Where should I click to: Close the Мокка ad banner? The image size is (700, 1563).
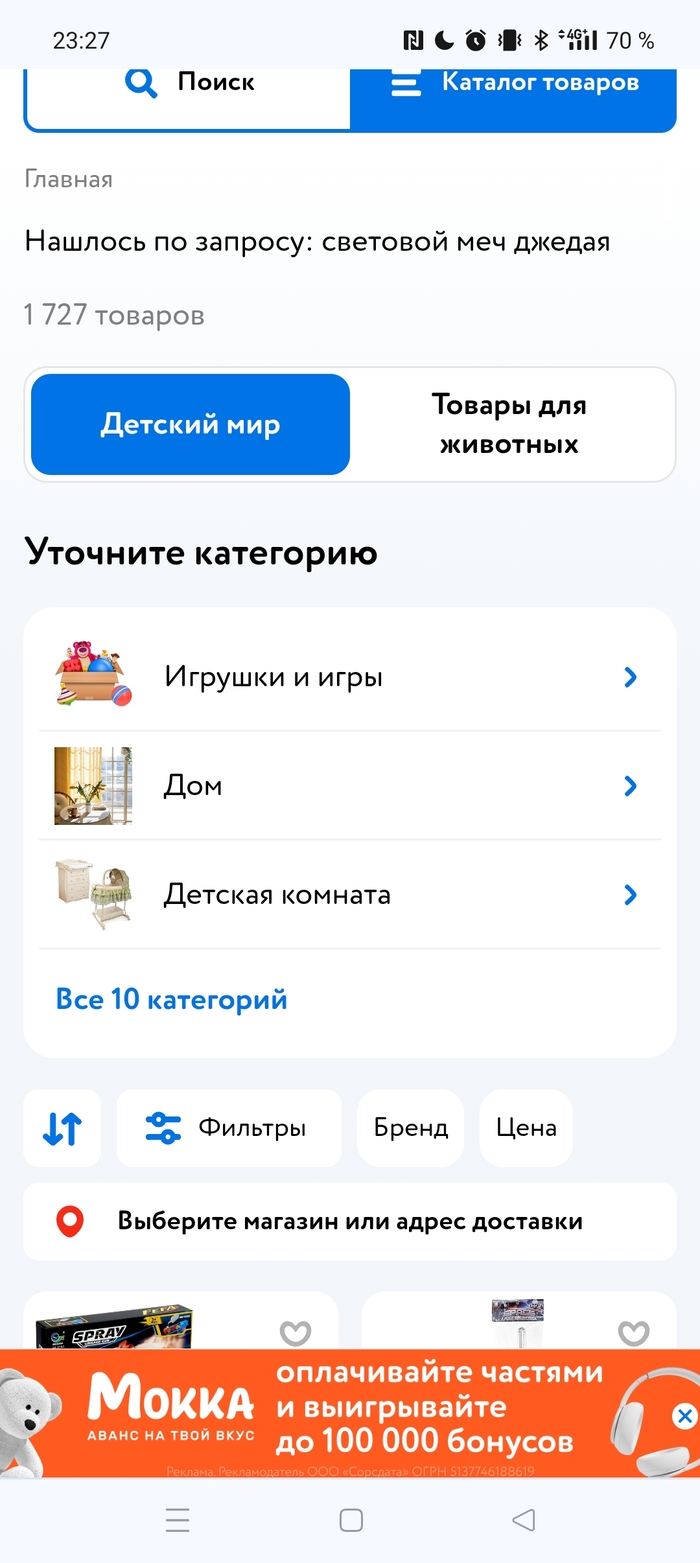(684, 1415)
